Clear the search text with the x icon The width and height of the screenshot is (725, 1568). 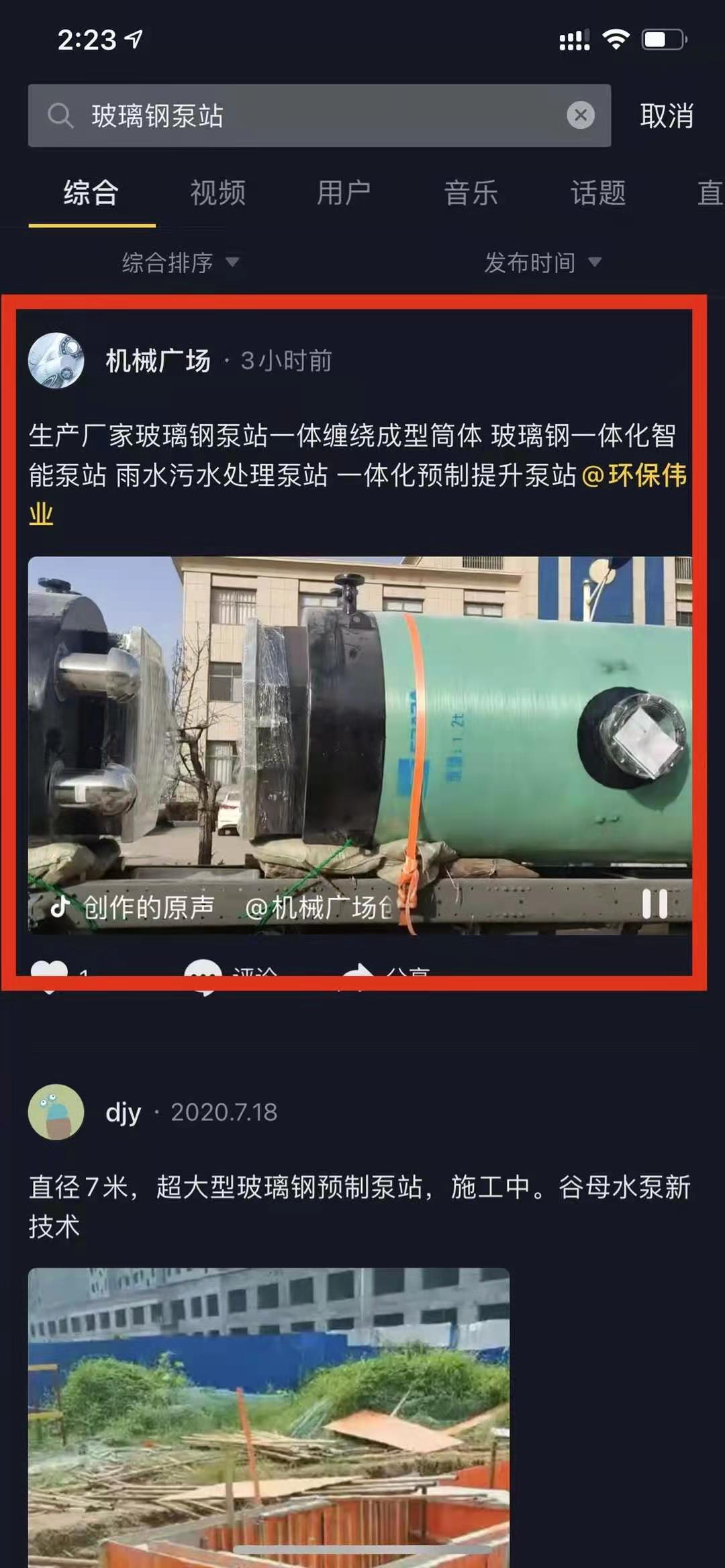pyautogui.click(x=579, y=115)
